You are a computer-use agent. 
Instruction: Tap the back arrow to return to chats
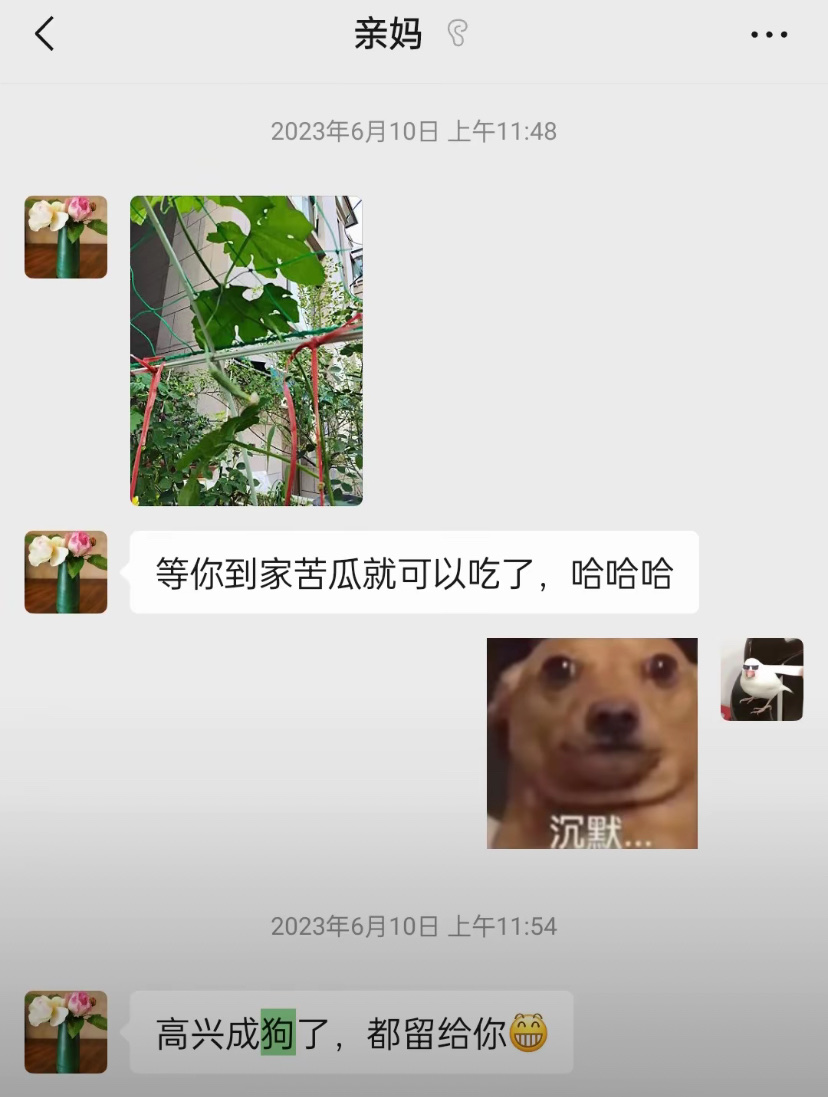click(x=44, y=34)
